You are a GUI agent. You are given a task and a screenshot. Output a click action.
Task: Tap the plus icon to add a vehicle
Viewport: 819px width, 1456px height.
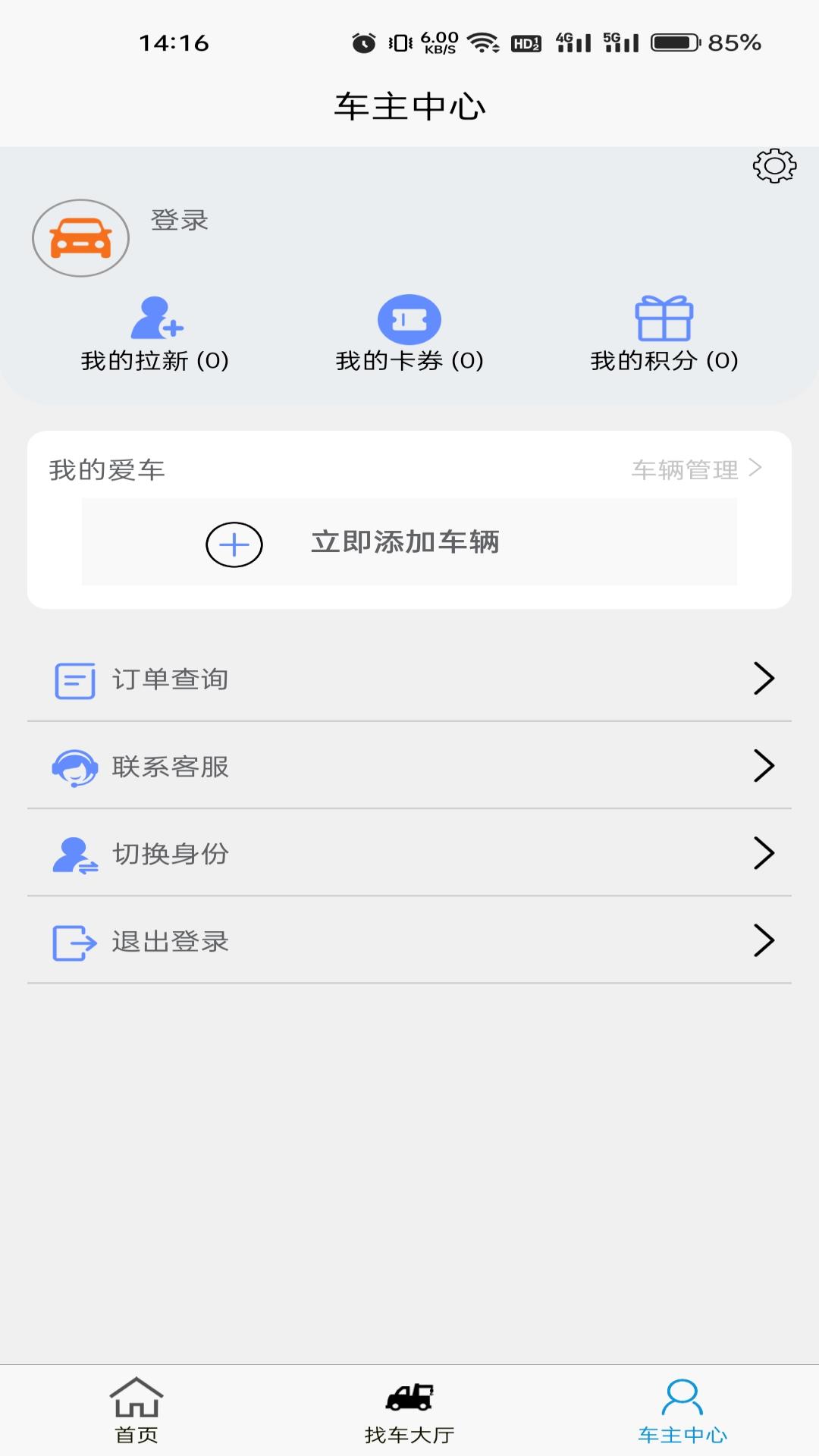click(x=234, y=544)
